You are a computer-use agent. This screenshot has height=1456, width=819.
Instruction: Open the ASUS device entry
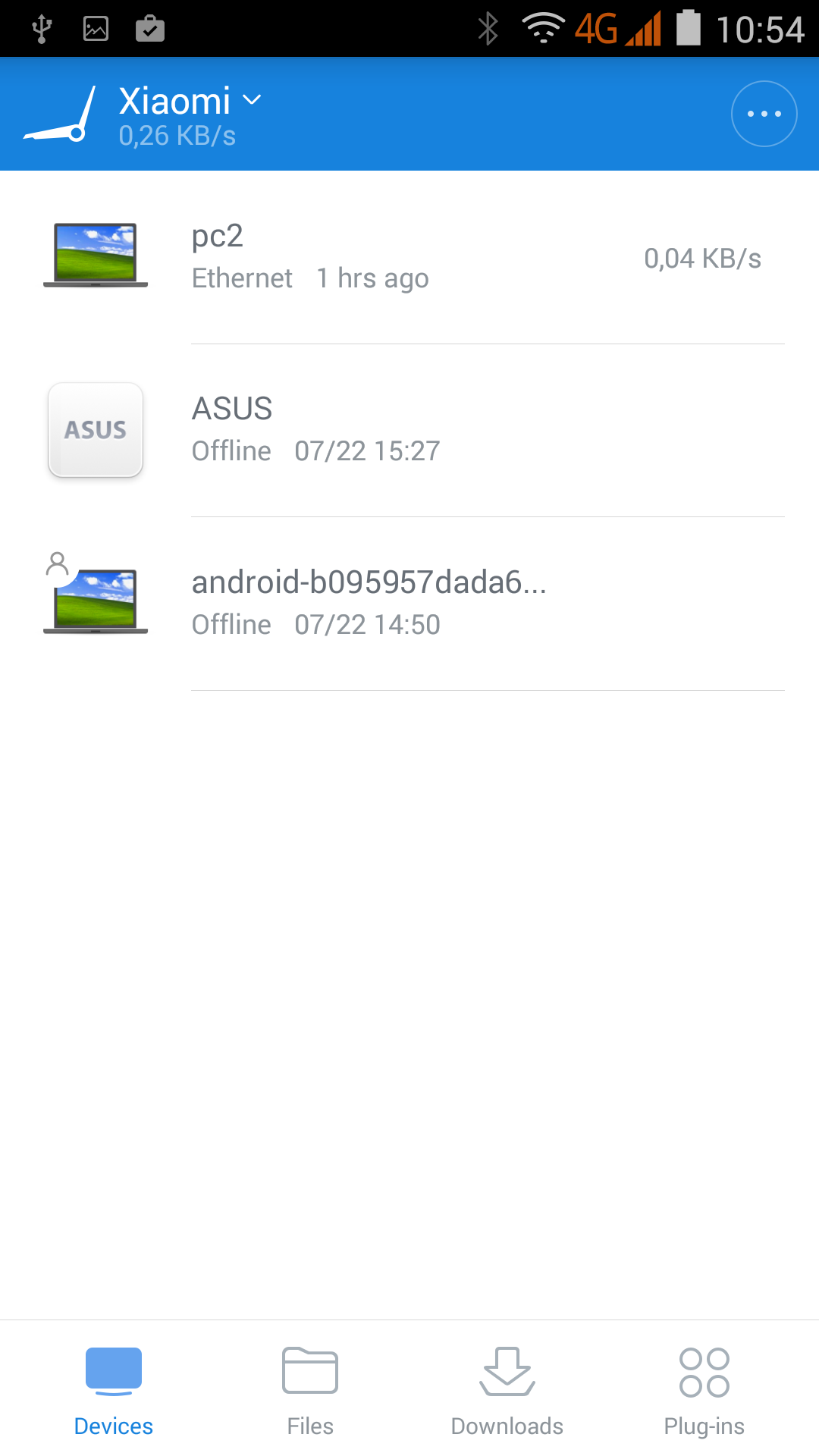coord(409,430)
